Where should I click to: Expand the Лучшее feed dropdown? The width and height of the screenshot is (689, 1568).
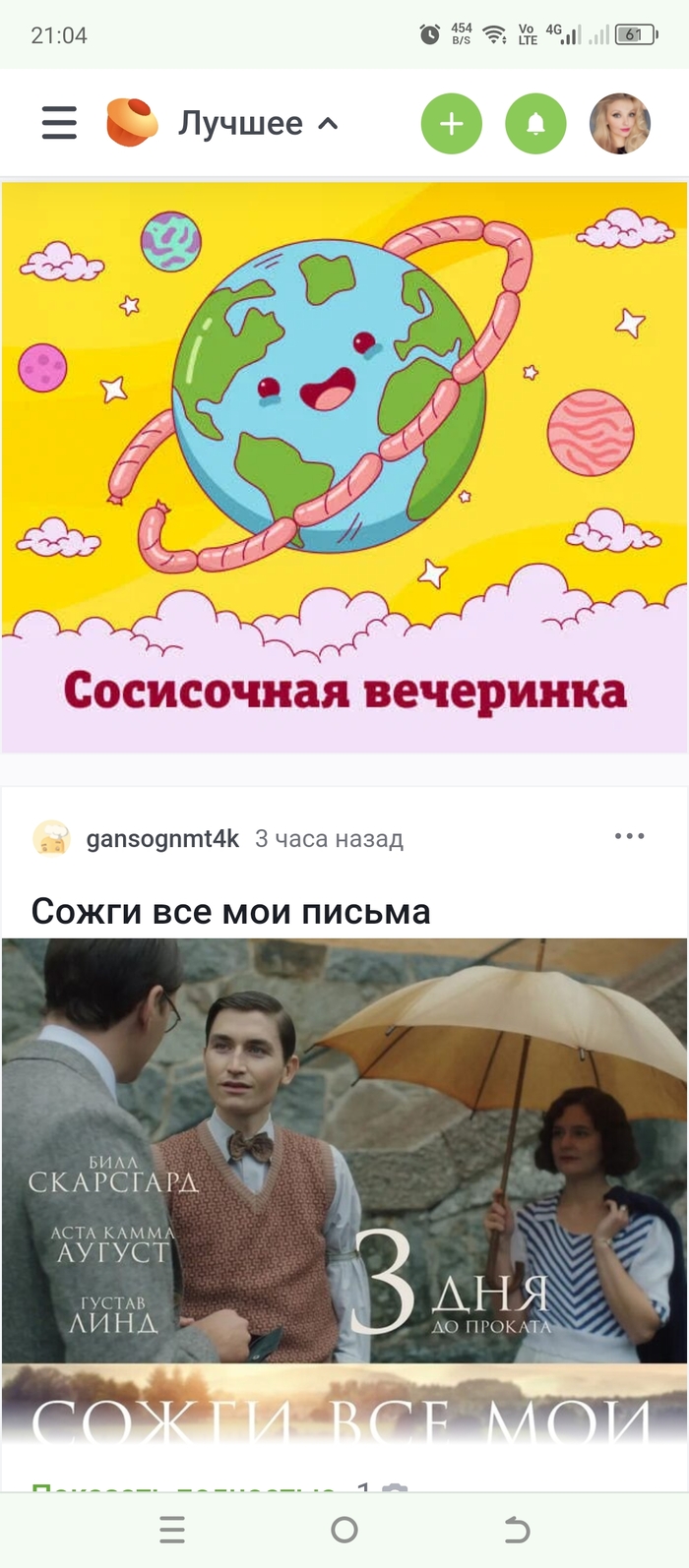point(258,123)
